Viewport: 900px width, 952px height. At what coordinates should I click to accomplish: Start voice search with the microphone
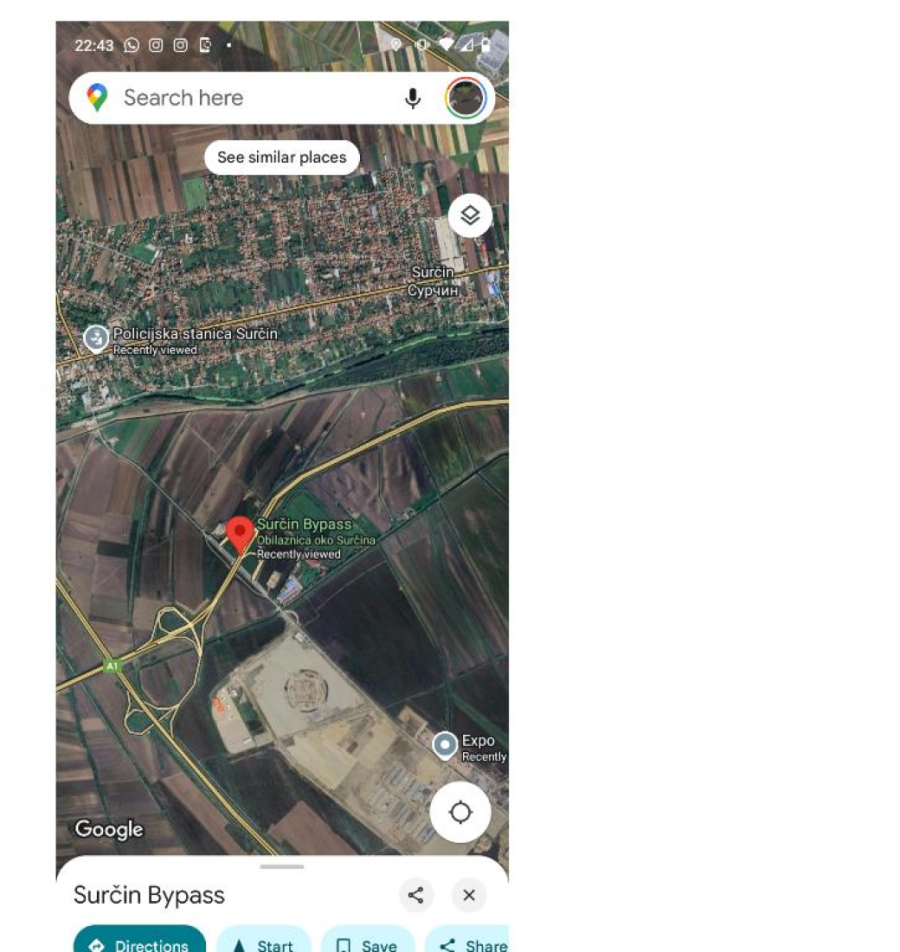pyautogui.click(x=412, y=98)
